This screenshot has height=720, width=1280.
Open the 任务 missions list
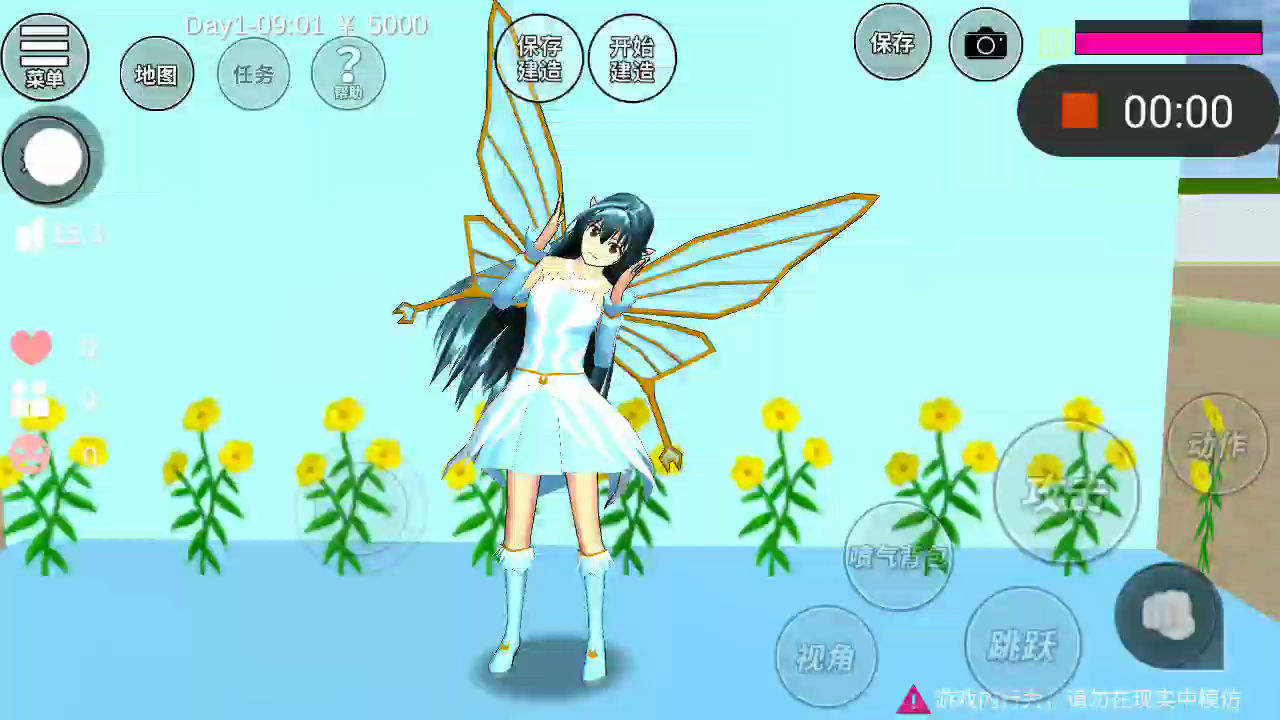(x=254, y=74)
